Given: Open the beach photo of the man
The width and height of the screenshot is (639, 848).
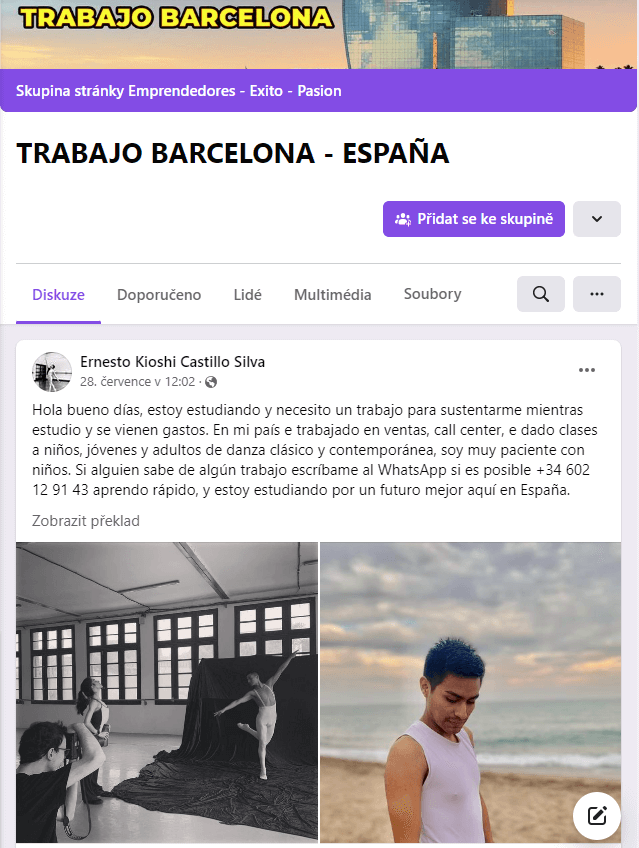Looking at the screenshot, I should tap(469, 692).
